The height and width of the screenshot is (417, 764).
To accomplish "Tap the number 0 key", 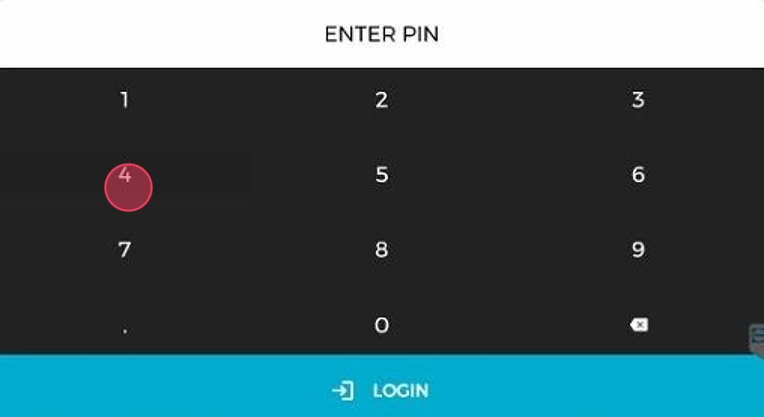I will point(381,325).
